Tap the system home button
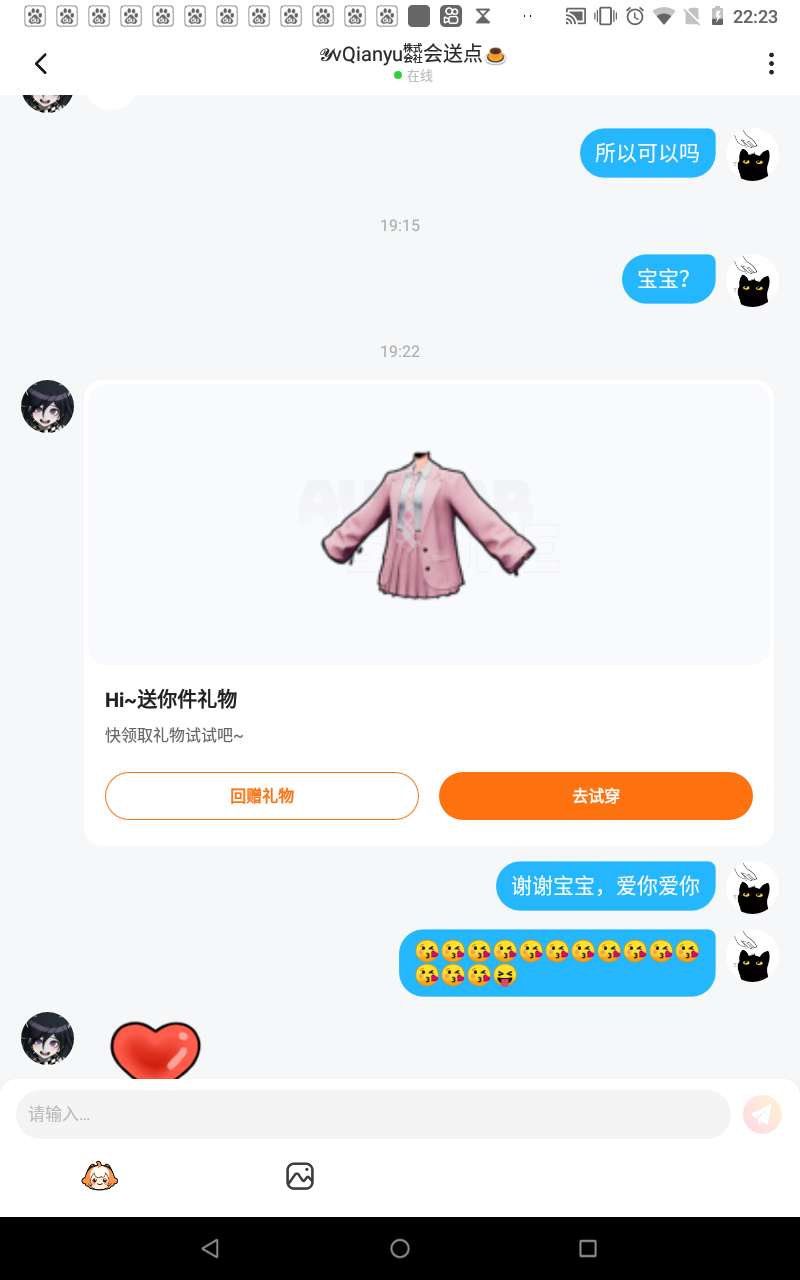800x1280 pixels. [400, 1248]
